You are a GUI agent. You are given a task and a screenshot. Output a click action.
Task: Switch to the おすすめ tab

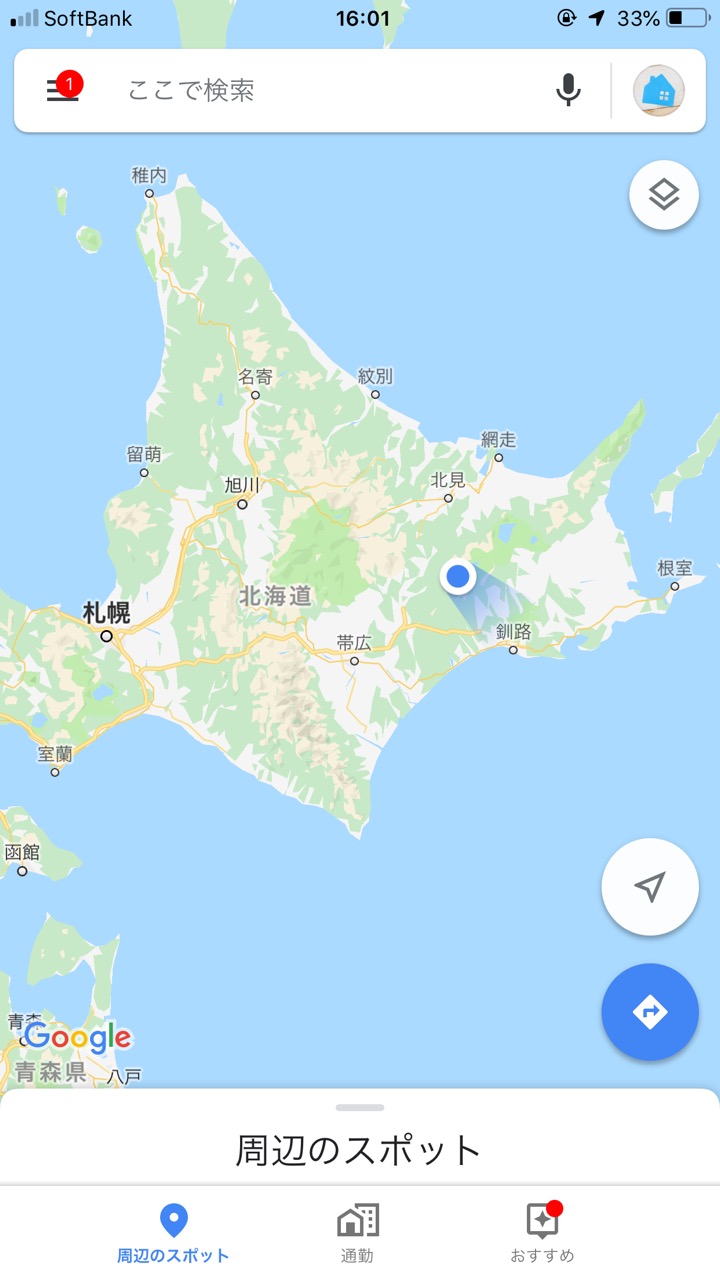tap(542, 1234)
